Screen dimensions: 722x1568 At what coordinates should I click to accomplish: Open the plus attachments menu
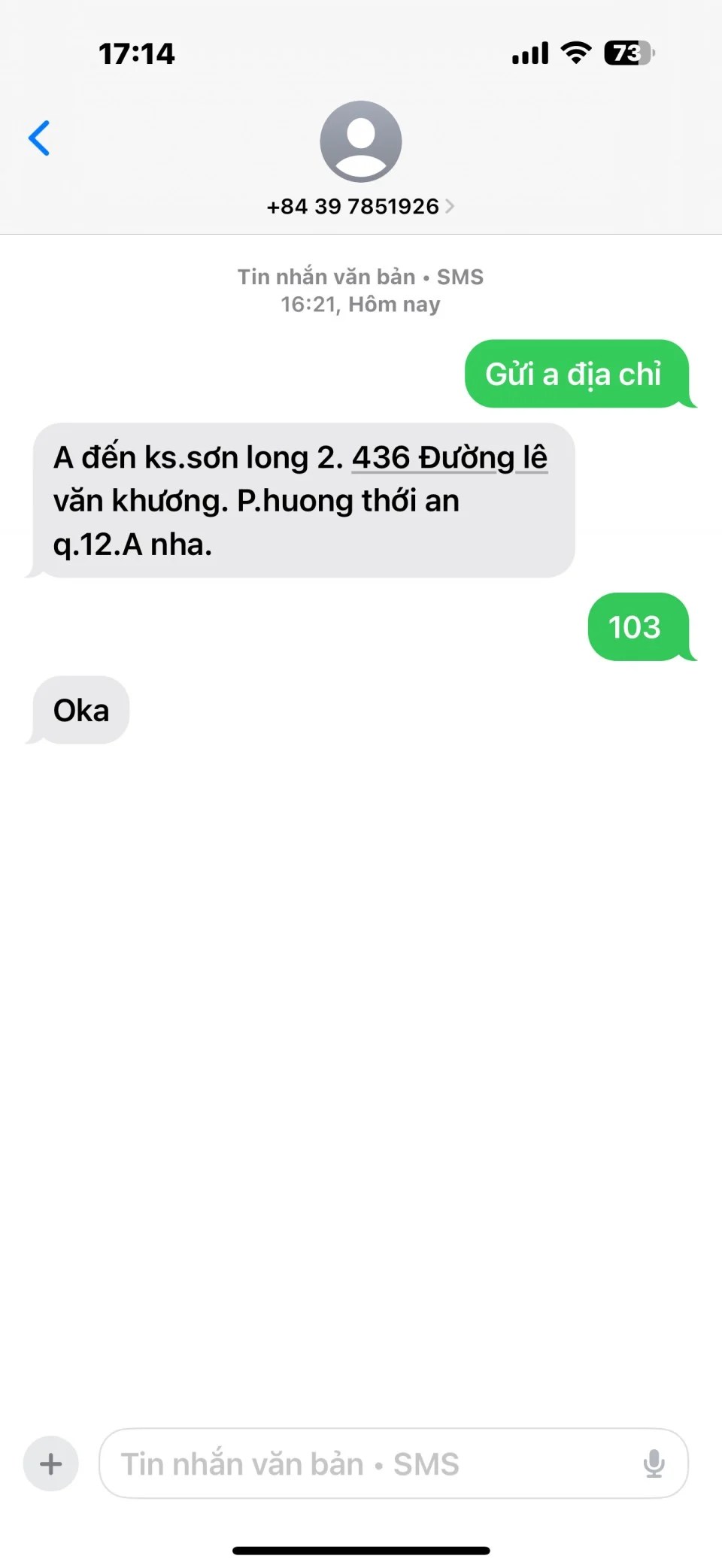pyautogui.click(x=51, y=1463)
